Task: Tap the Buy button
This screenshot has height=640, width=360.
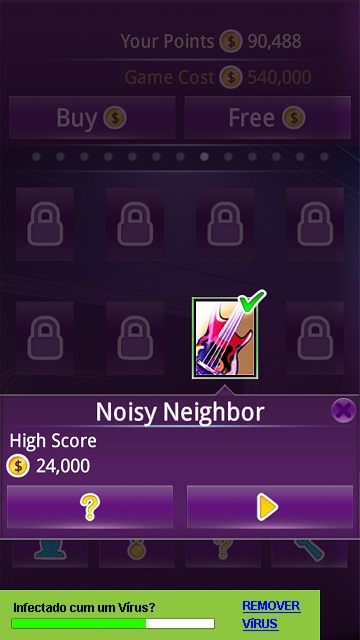Action: tap(92, 118)
